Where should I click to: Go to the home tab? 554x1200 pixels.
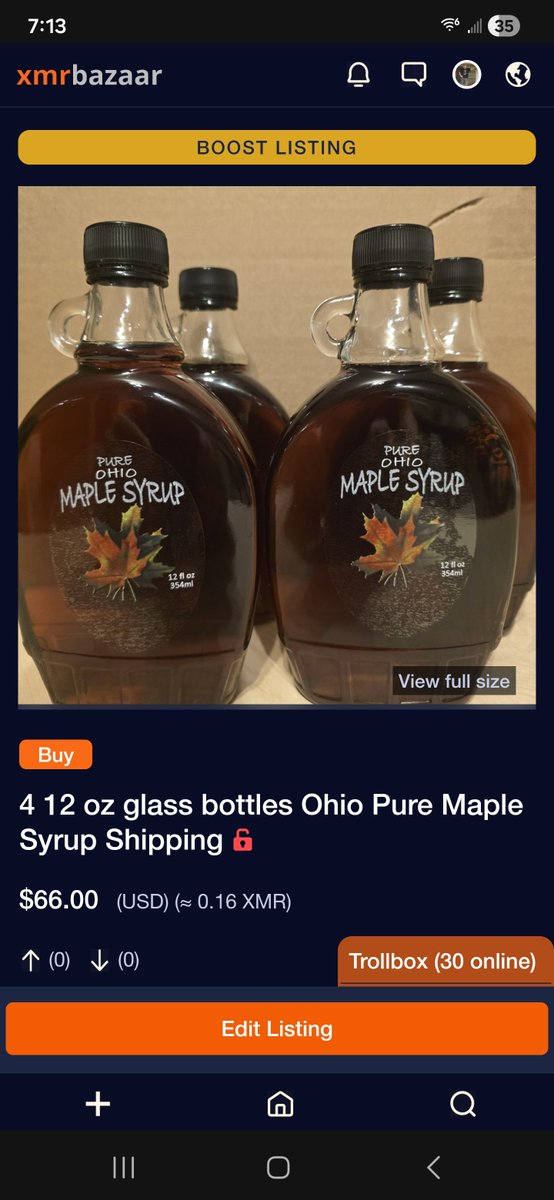(280, 1104)
